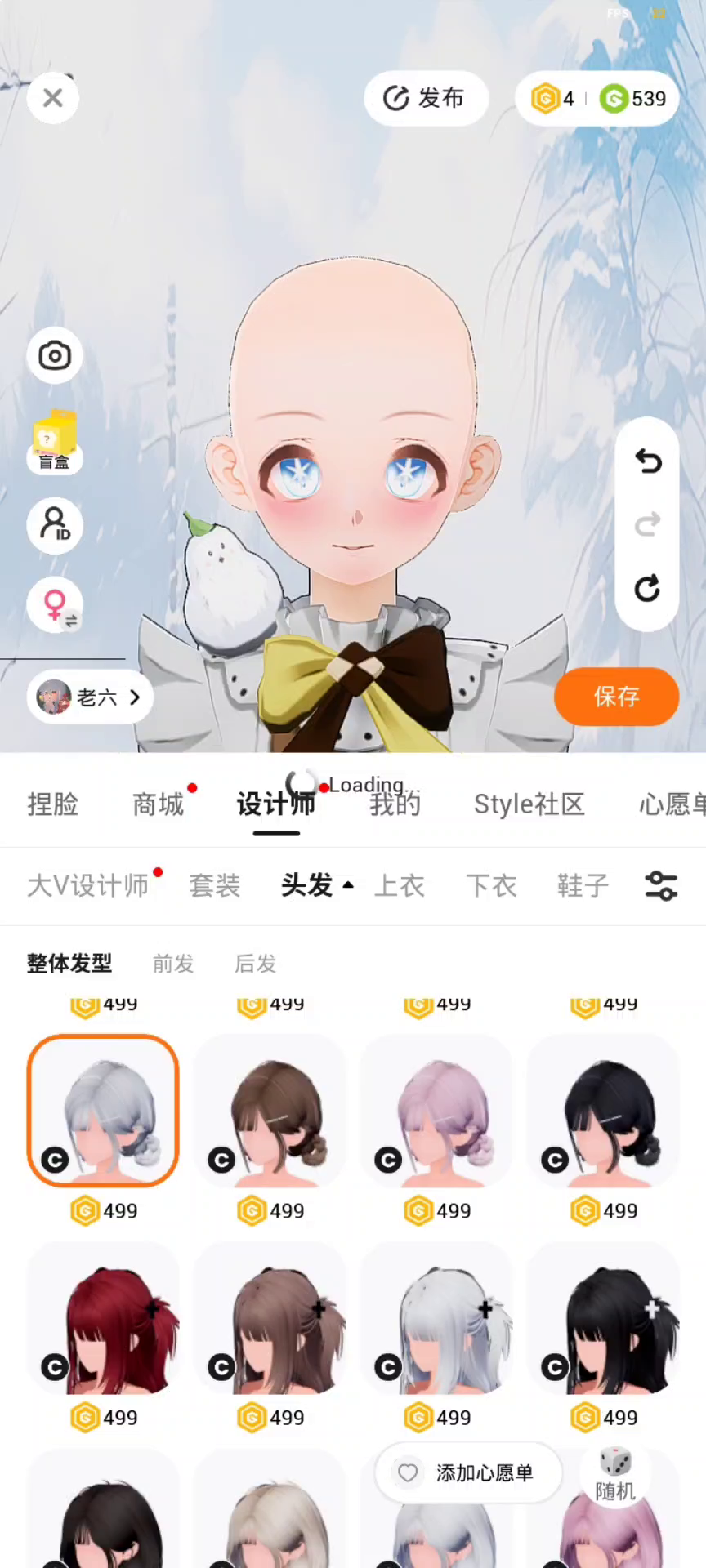
Task: Choose the brown braided bun hairstyle
Action: pos(270,1111)
